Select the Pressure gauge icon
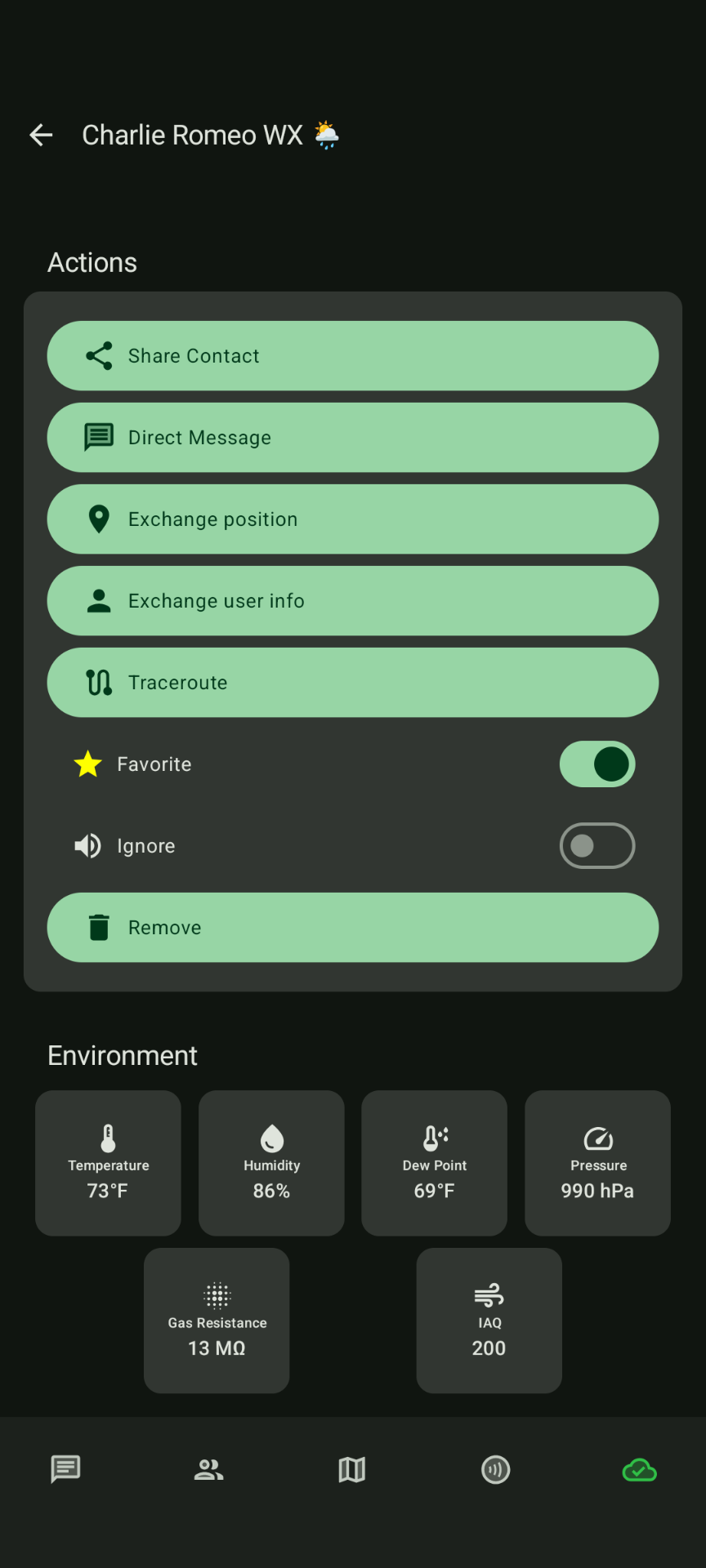Image resolution: width=706 pixels, height=1568 pixels. point(597,1135)
